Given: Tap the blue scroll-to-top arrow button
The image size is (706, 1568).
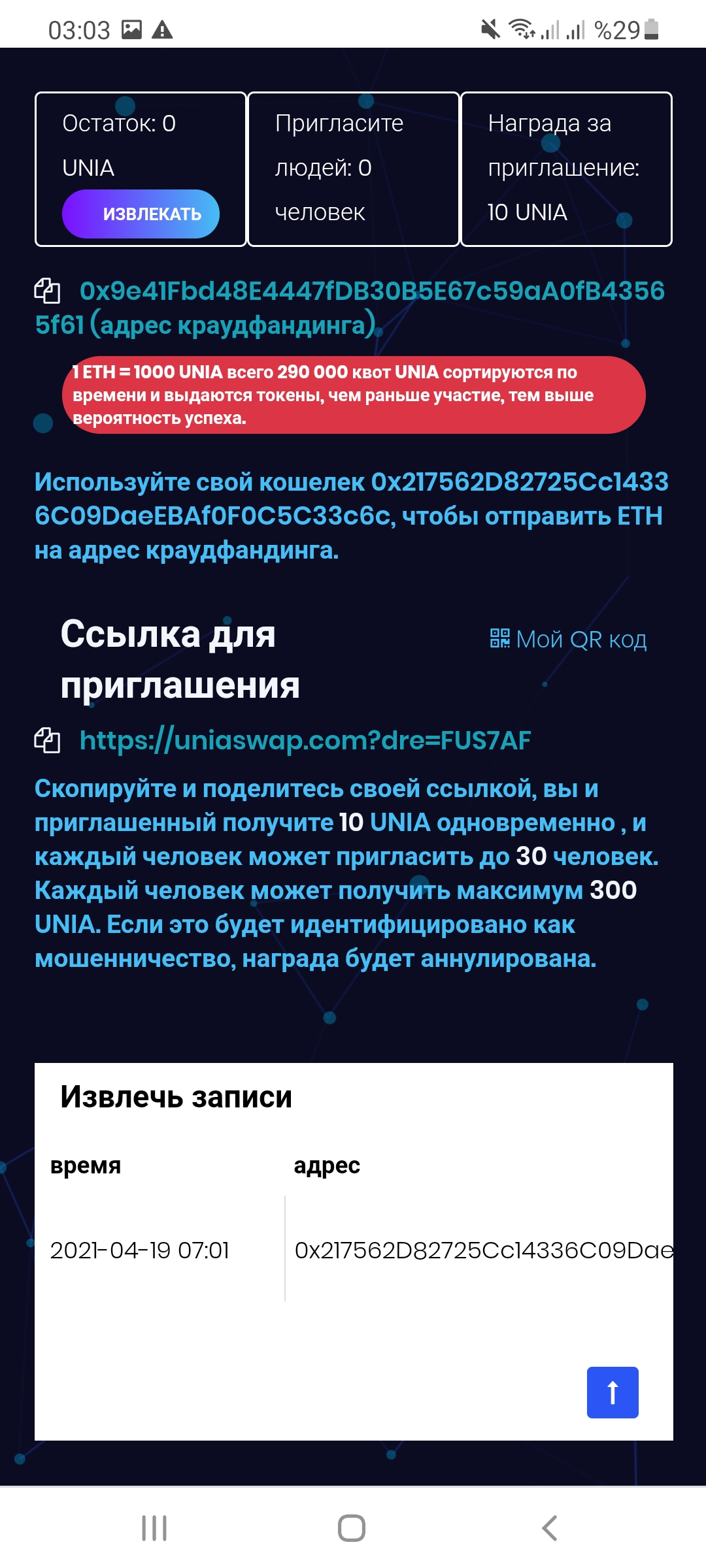Looking at the screenshot, I should click(x=613, y=1392).
